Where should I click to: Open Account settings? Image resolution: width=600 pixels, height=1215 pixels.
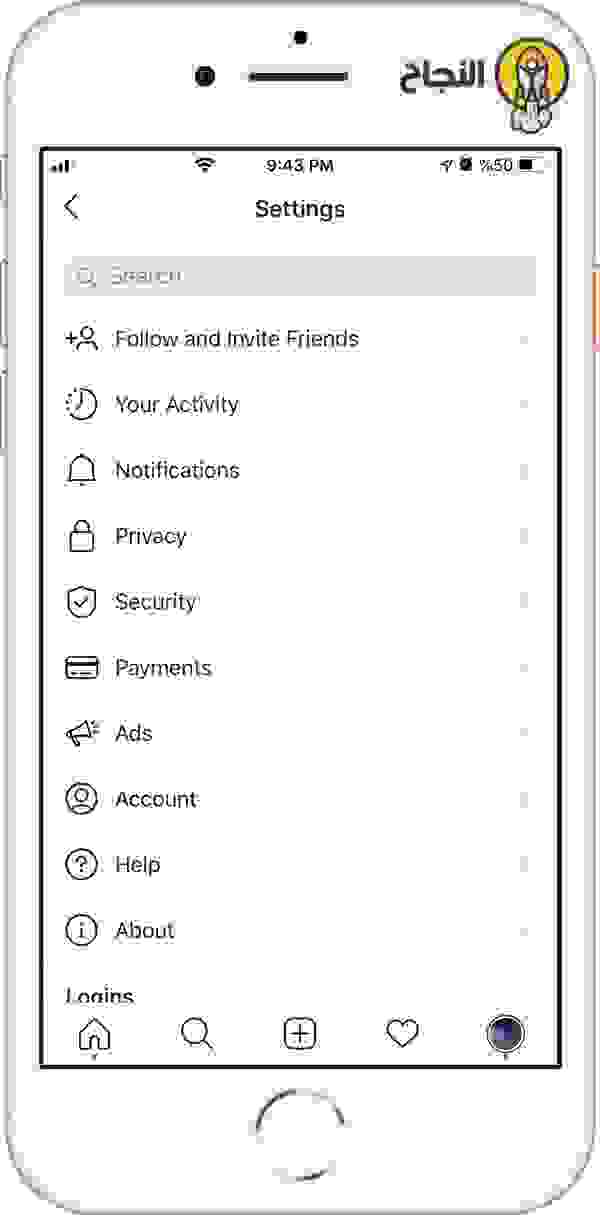pyautogui.click(x=156, y=799)
